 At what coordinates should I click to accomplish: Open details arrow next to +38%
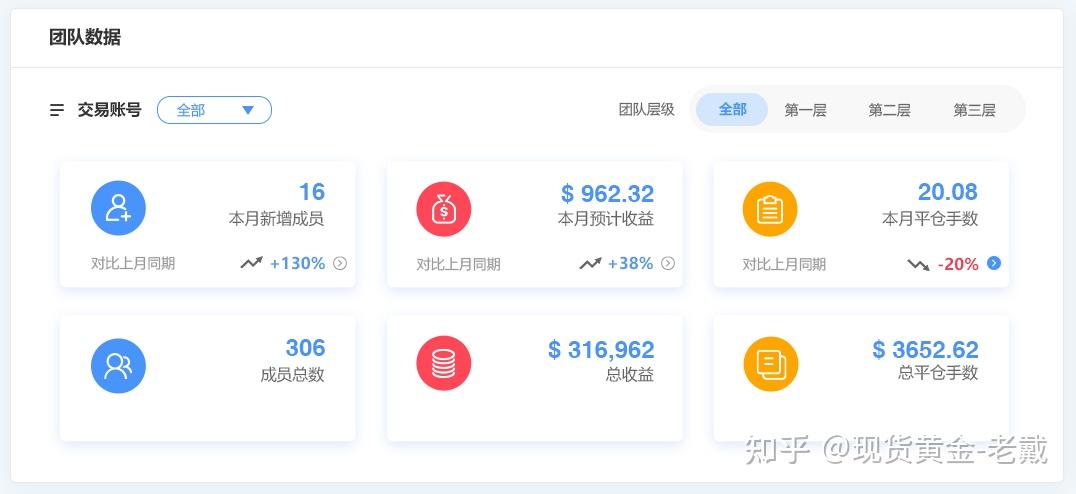668,264
